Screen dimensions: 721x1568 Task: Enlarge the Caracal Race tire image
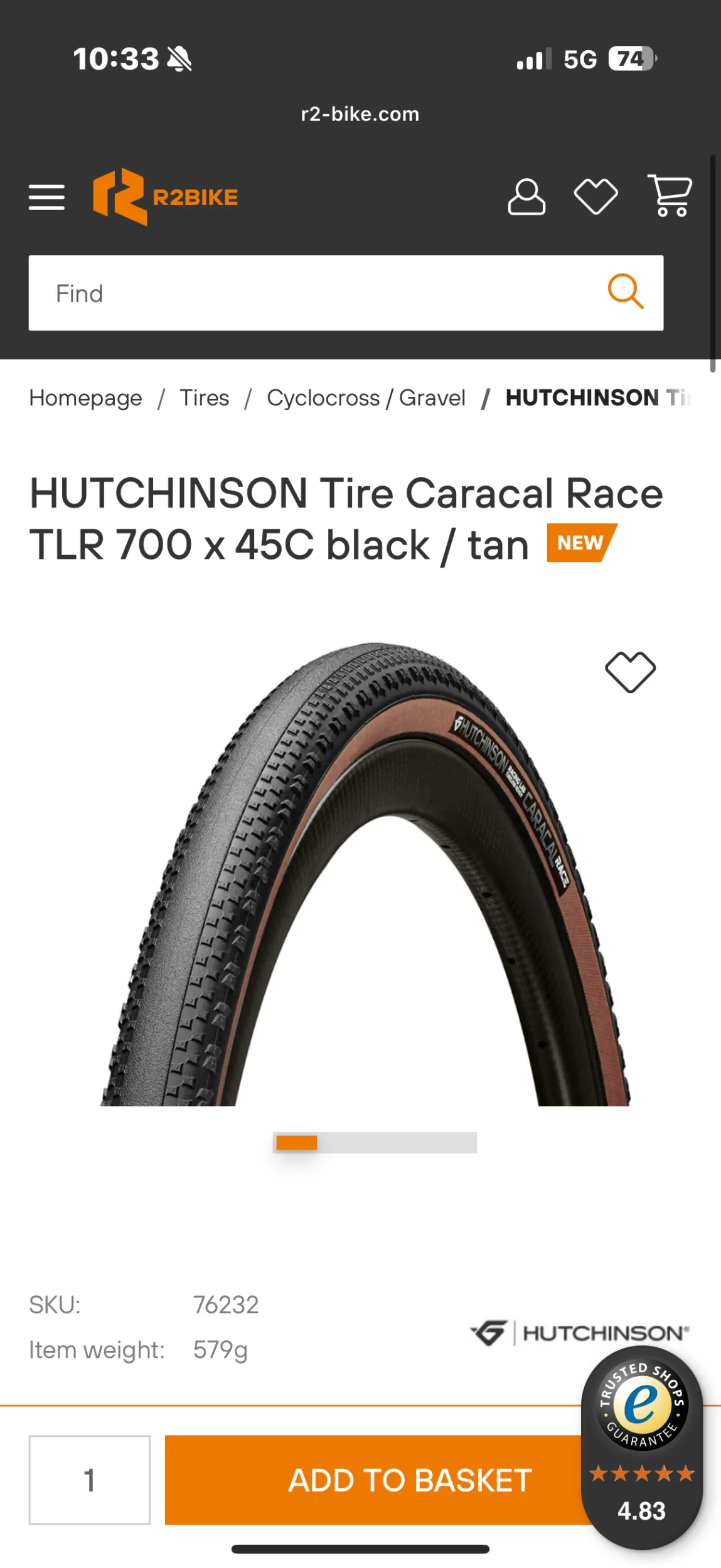click(x=364, y=878)
